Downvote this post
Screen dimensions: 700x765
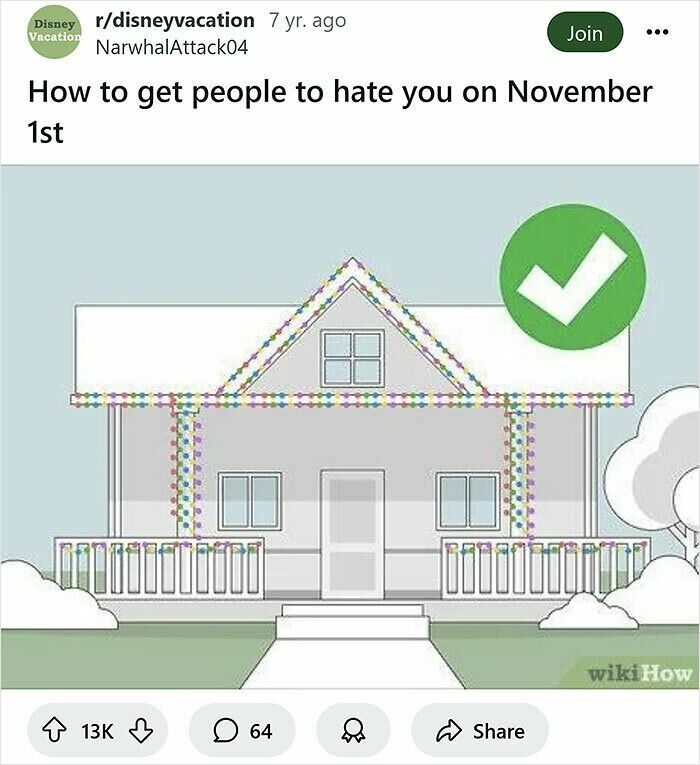coord(142,731)
